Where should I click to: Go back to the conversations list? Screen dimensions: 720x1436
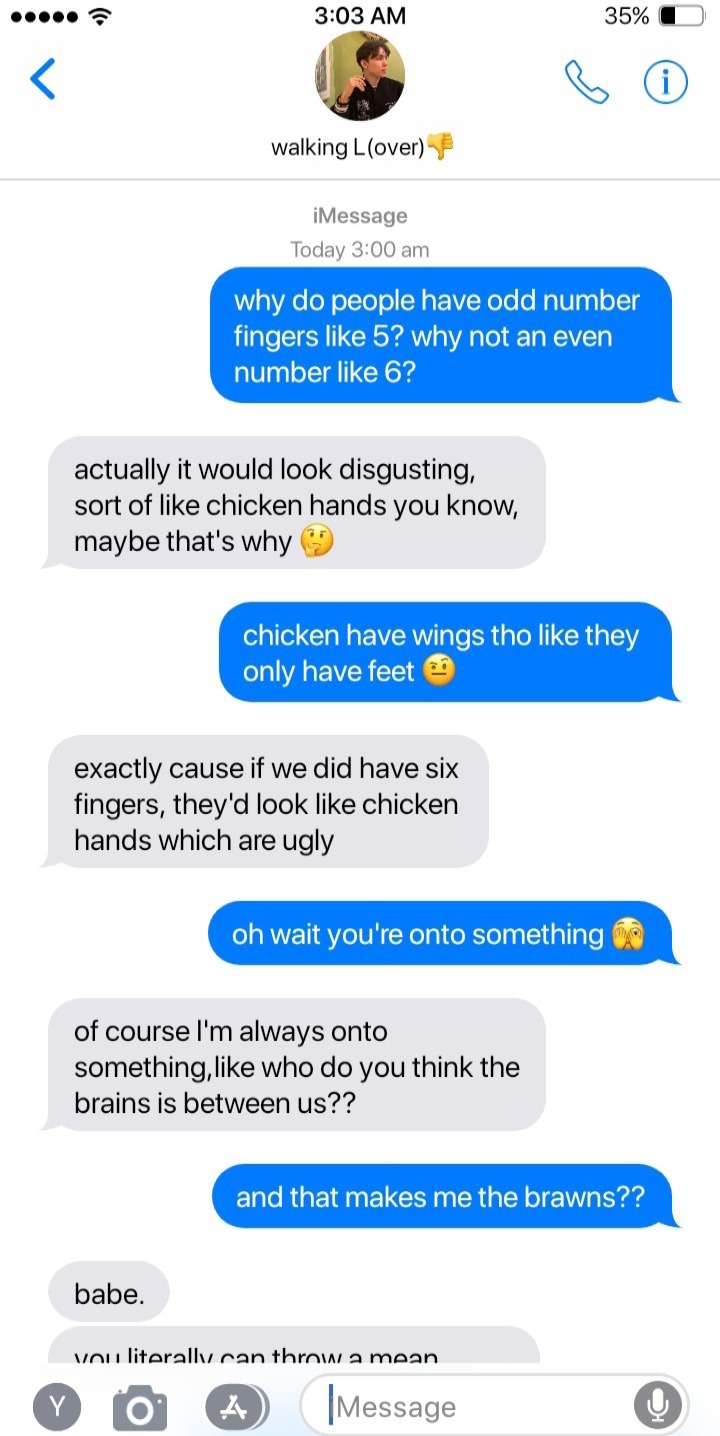pos(42,79)
